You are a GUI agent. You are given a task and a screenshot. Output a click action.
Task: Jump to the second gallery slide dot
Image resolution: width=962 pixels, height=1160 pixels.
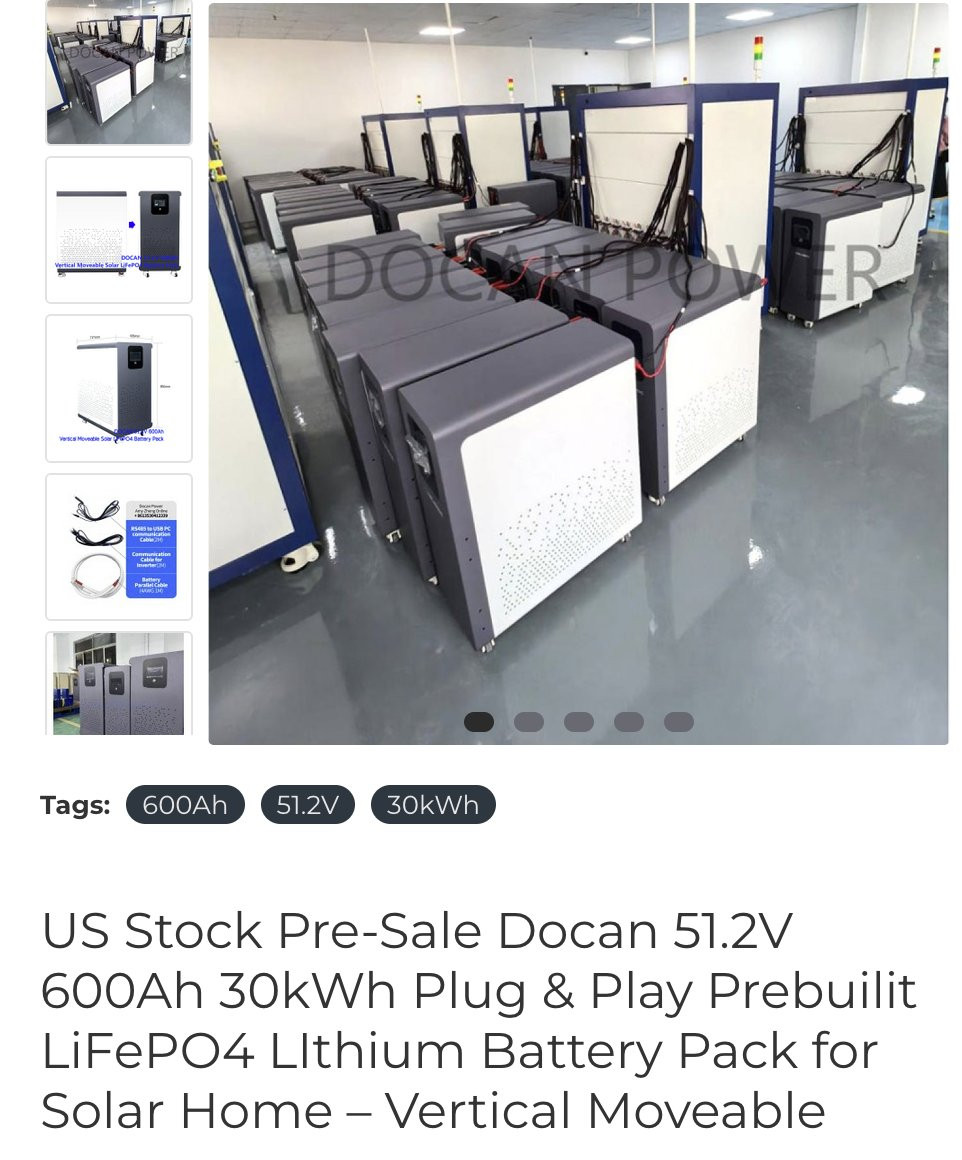pyautogui.click(x=529, y=722)
